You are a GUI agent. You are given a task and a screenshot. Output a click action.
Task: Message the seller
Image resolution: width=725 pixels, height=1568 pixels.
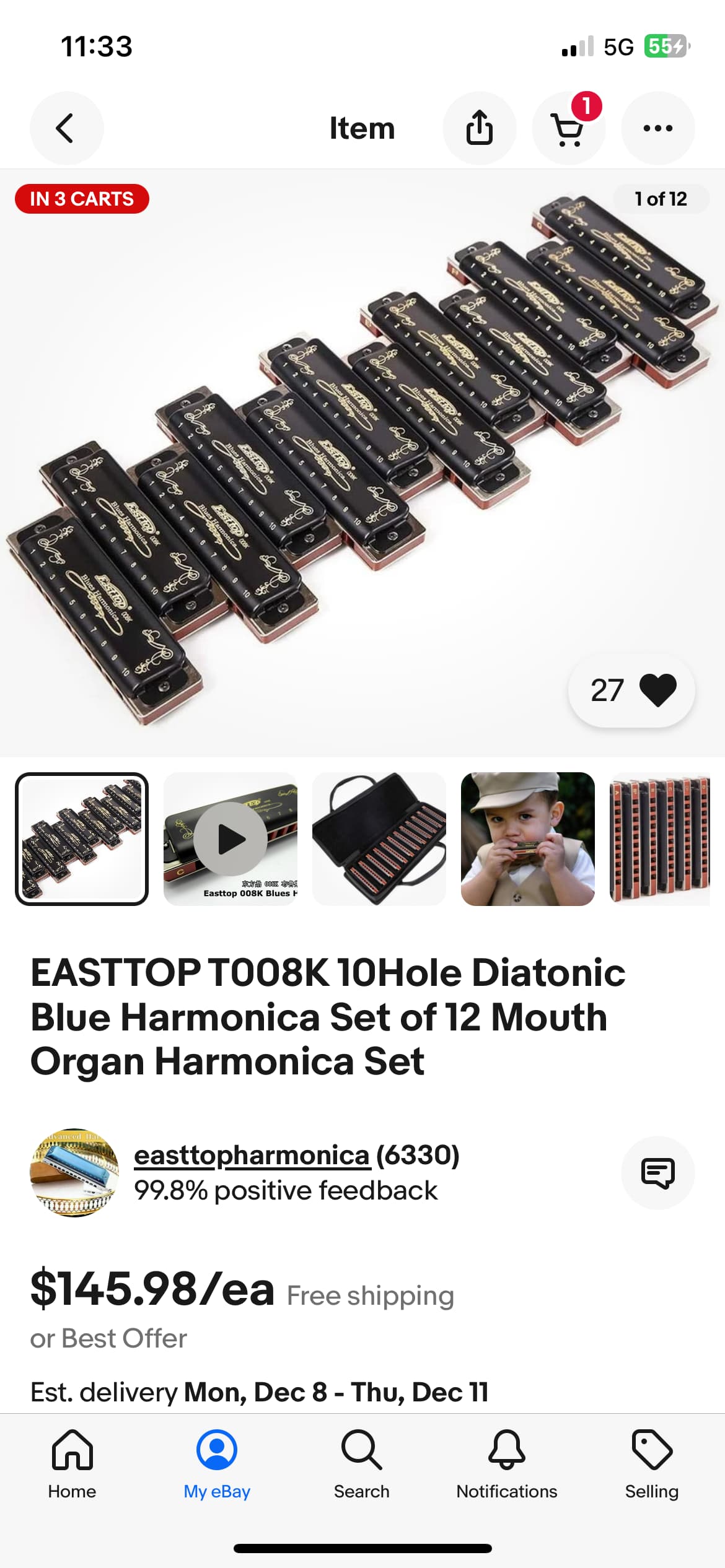coord(657,1172)
